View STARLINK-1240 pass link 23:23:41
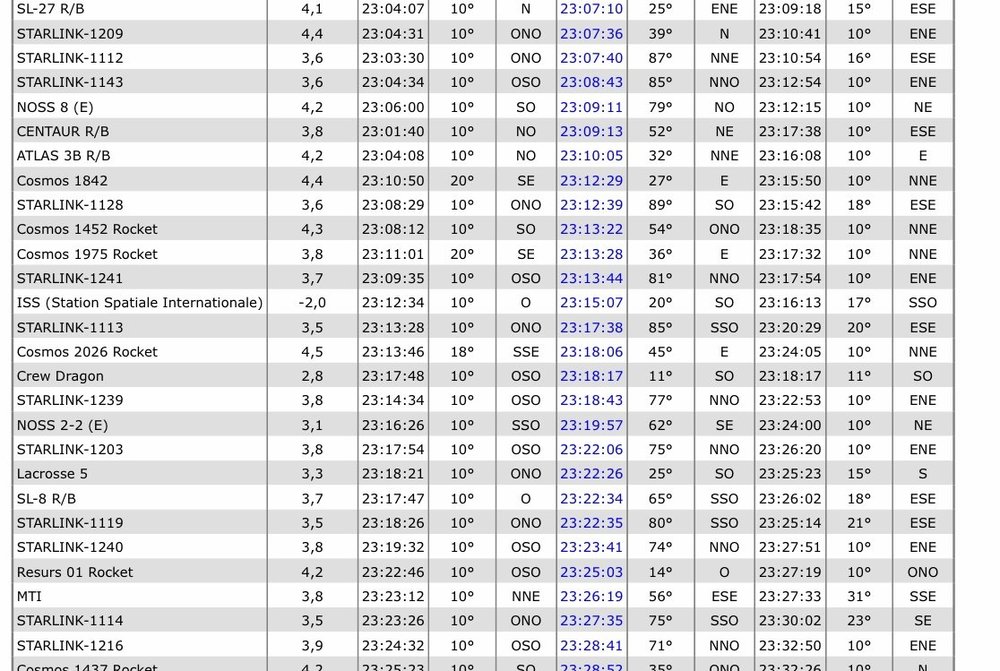This screenshot has height=671, width=1000. point(591,548)
